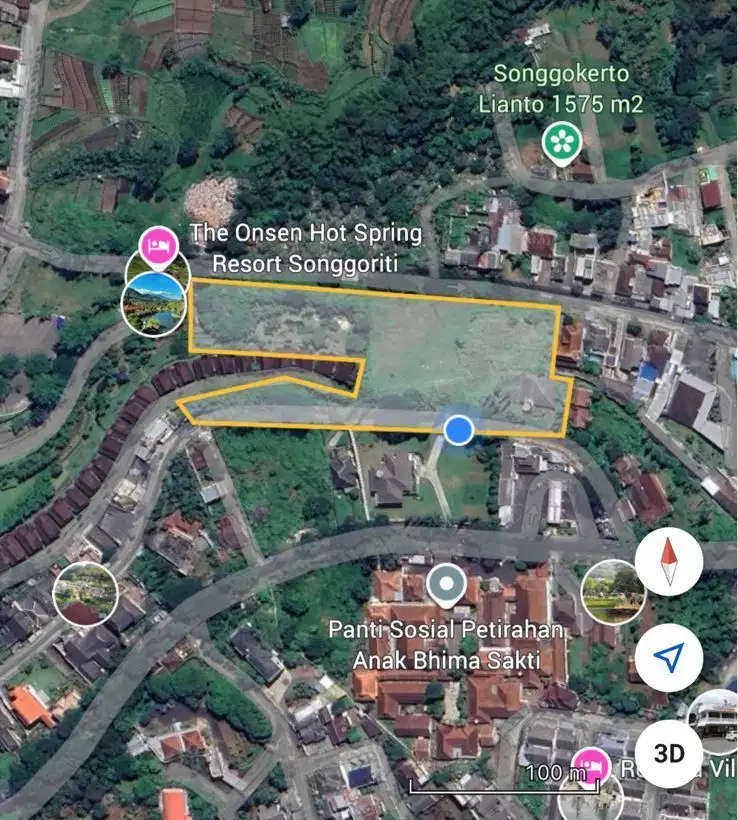
Task: Tap the blue current-location dot
Action: coord(458,430)
